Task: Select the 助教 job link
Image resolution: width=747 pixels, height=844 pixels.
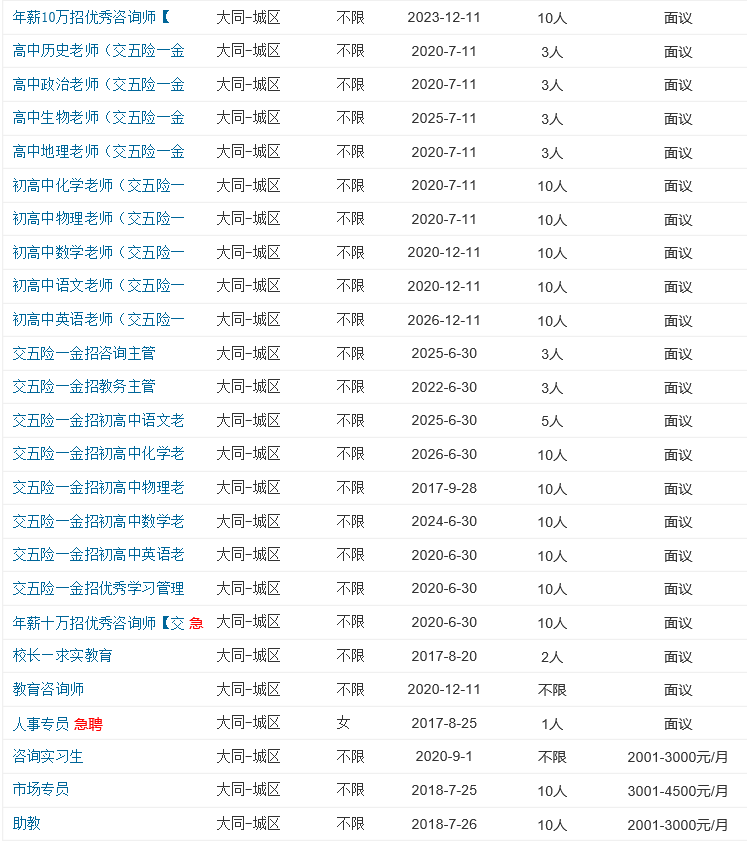Action: point(27,824)
